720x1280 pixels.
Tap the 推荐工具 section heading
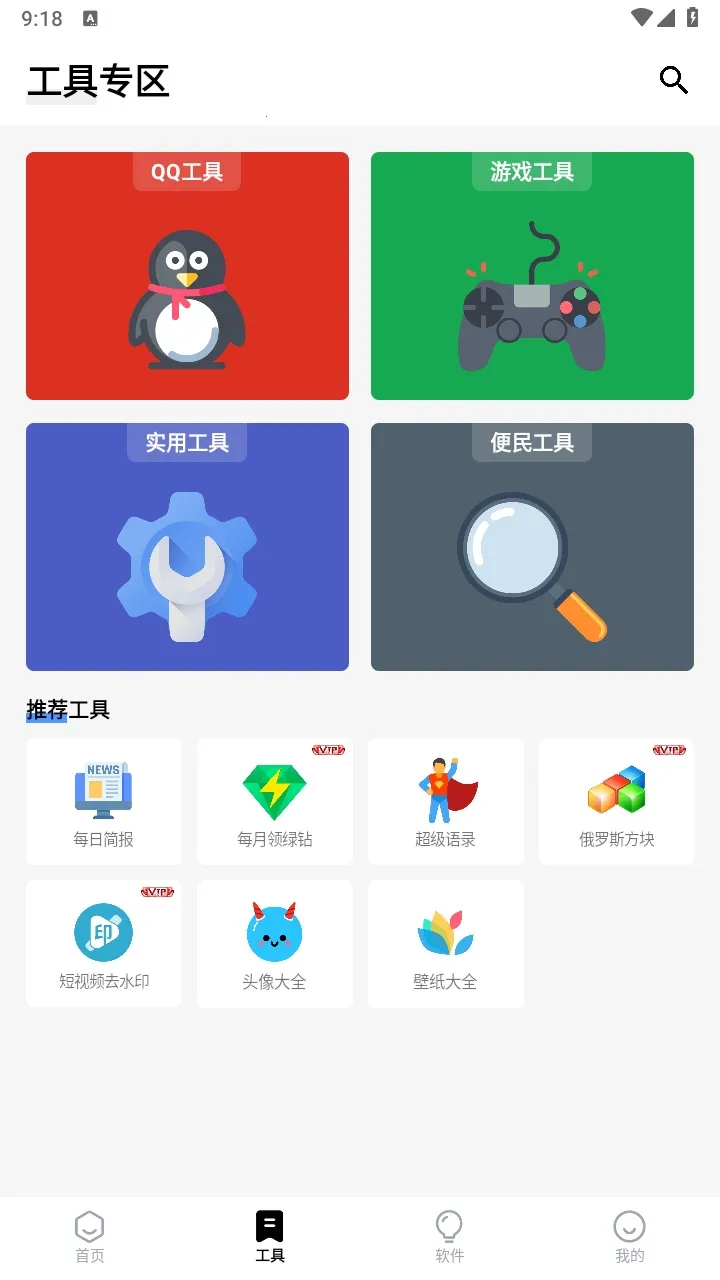click(66, 710)
